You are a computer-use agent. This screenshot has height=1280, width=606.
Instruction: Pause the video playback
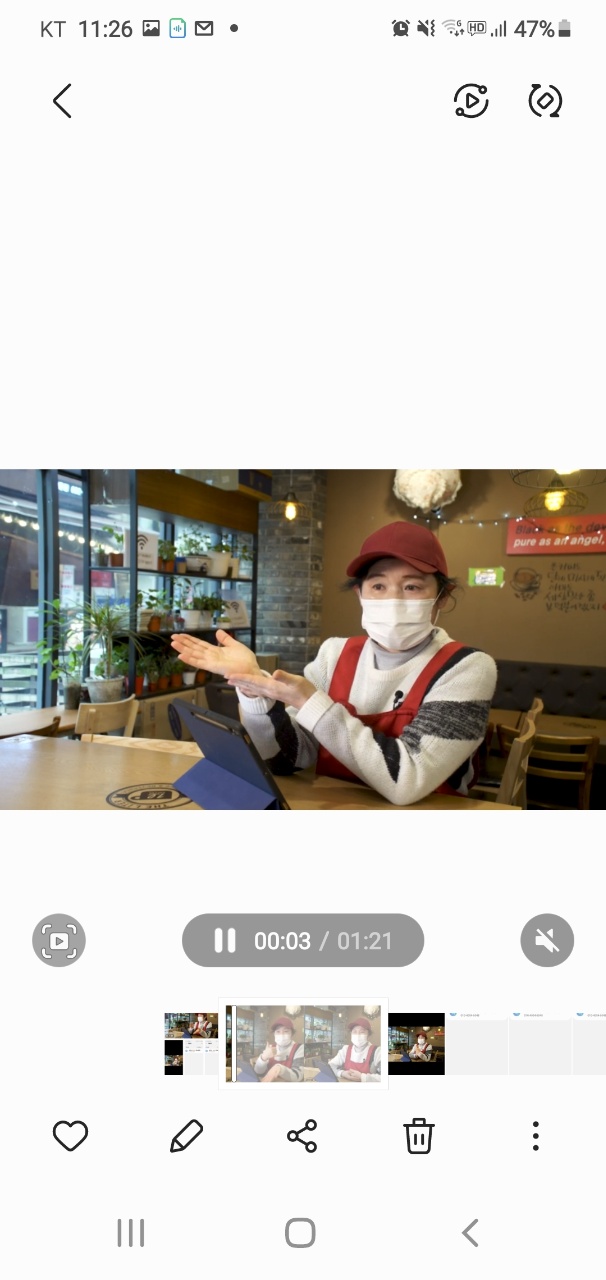click(x=225, y=940)
